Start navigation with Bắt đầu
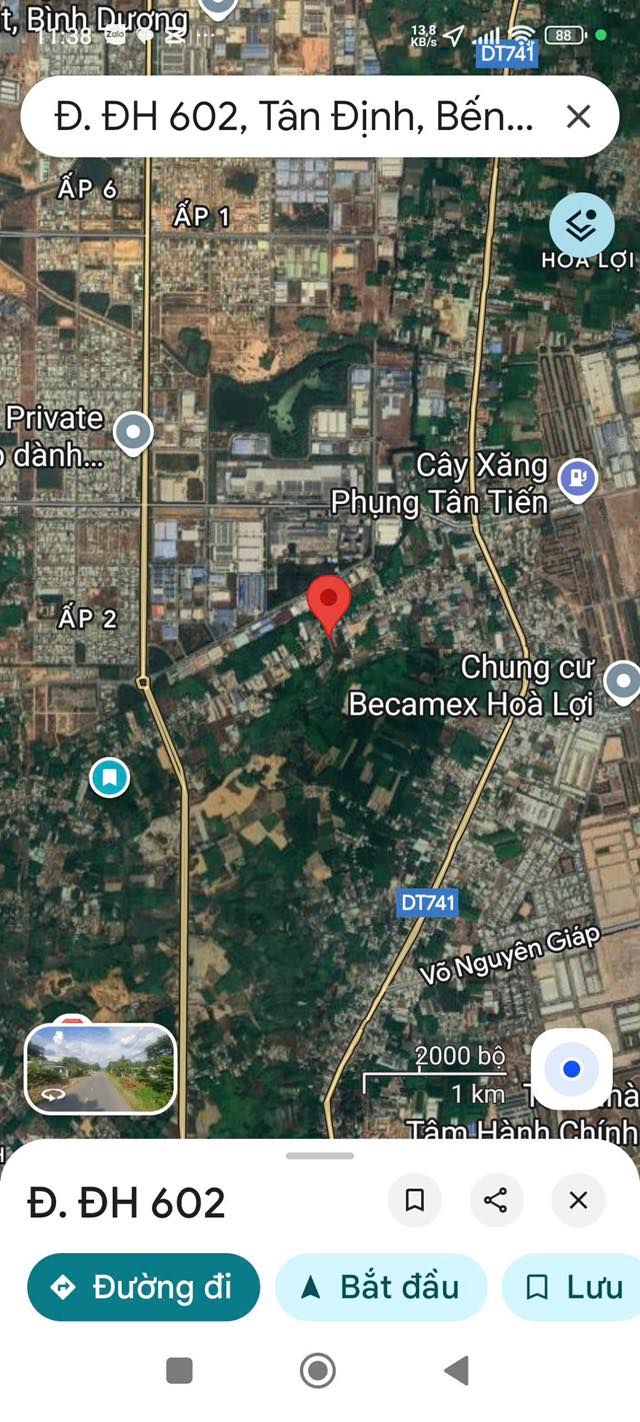 381,1286
